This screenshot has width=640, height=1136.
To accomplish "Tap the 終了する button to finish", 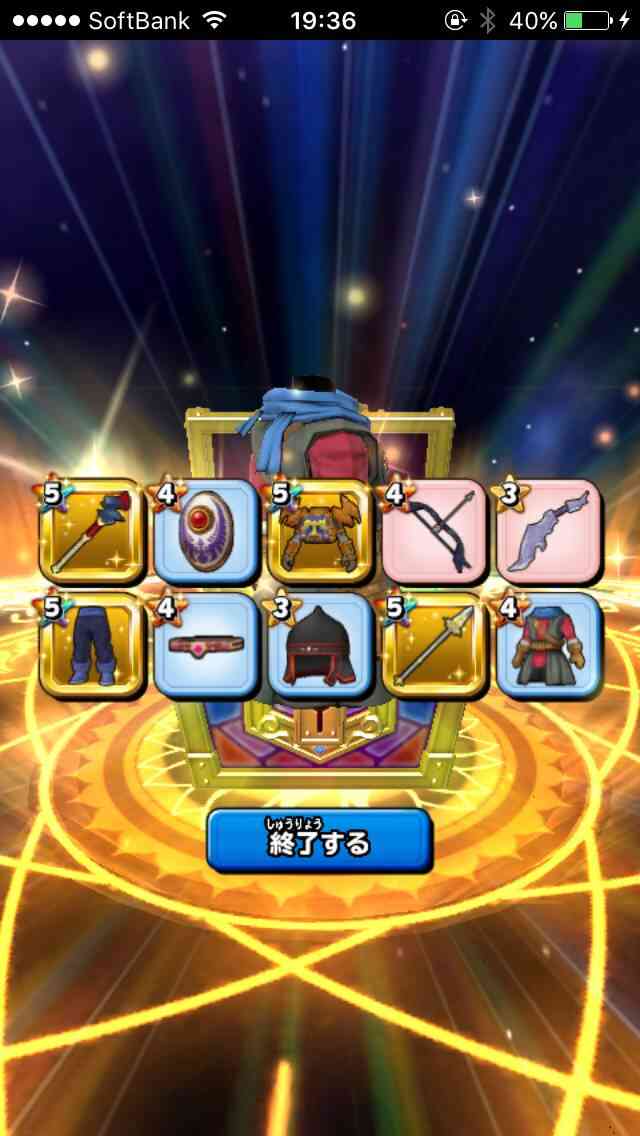I will pyautogui.click(x=320, y=840).
